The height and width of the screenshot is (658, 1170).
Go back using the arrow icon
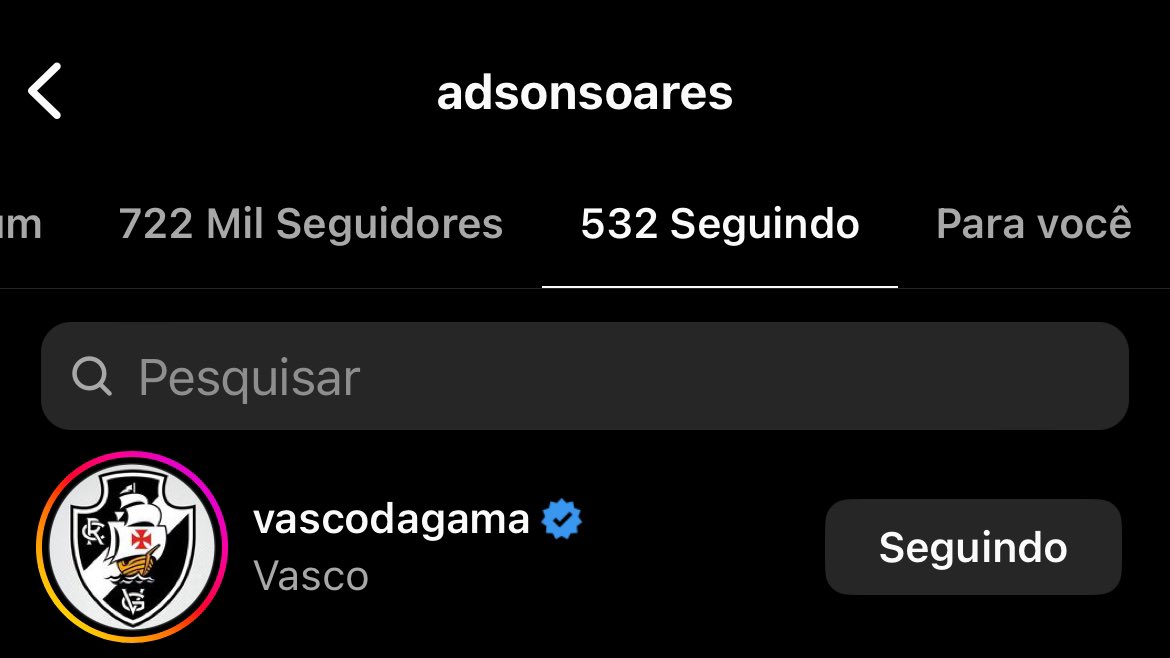pyautogui.click(x=45, y=92)
